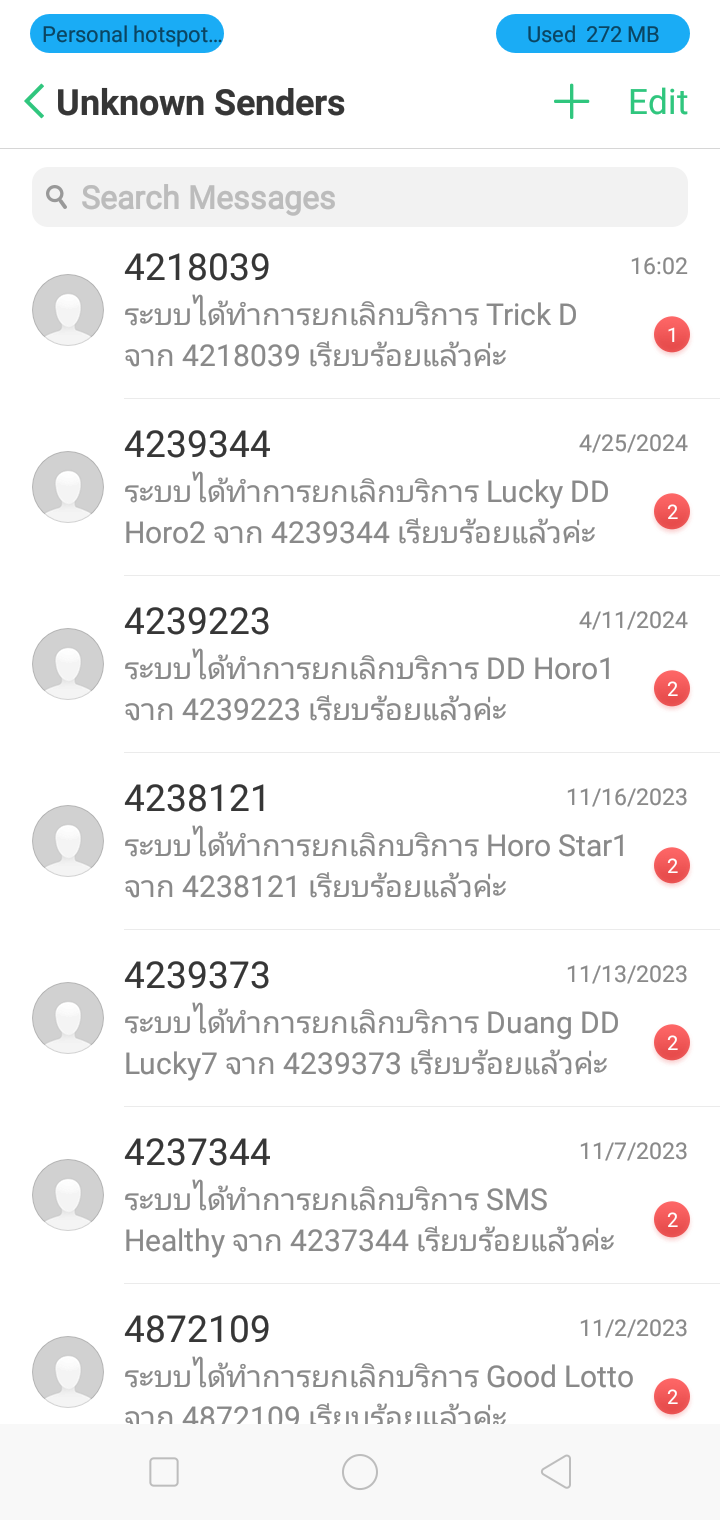This screenshot has width=720, height=1520.
Task: Open the thread from 4239373
Action: click(x=360, y=1019)
